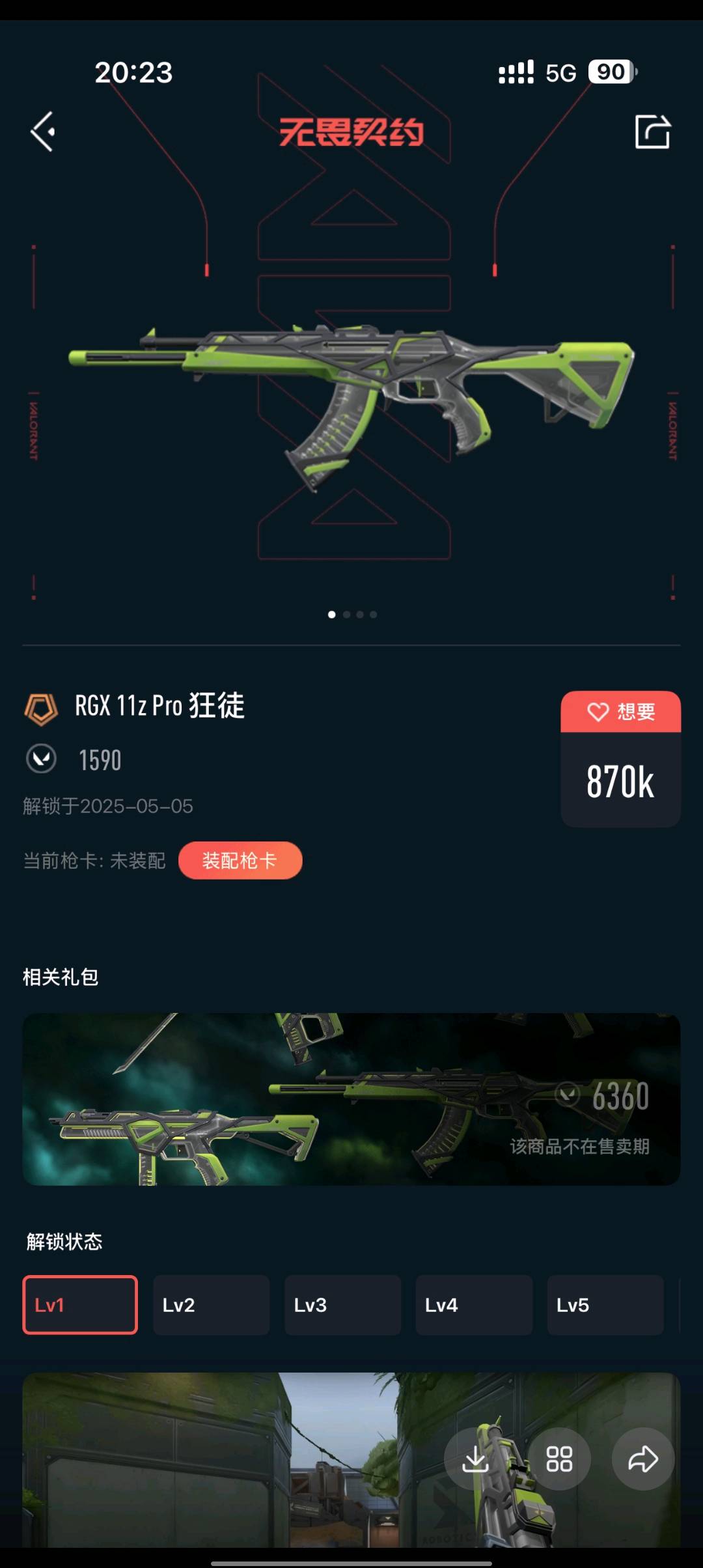
Task: Switch to Lv5 unlock level
Action: tap(605, 1304)
